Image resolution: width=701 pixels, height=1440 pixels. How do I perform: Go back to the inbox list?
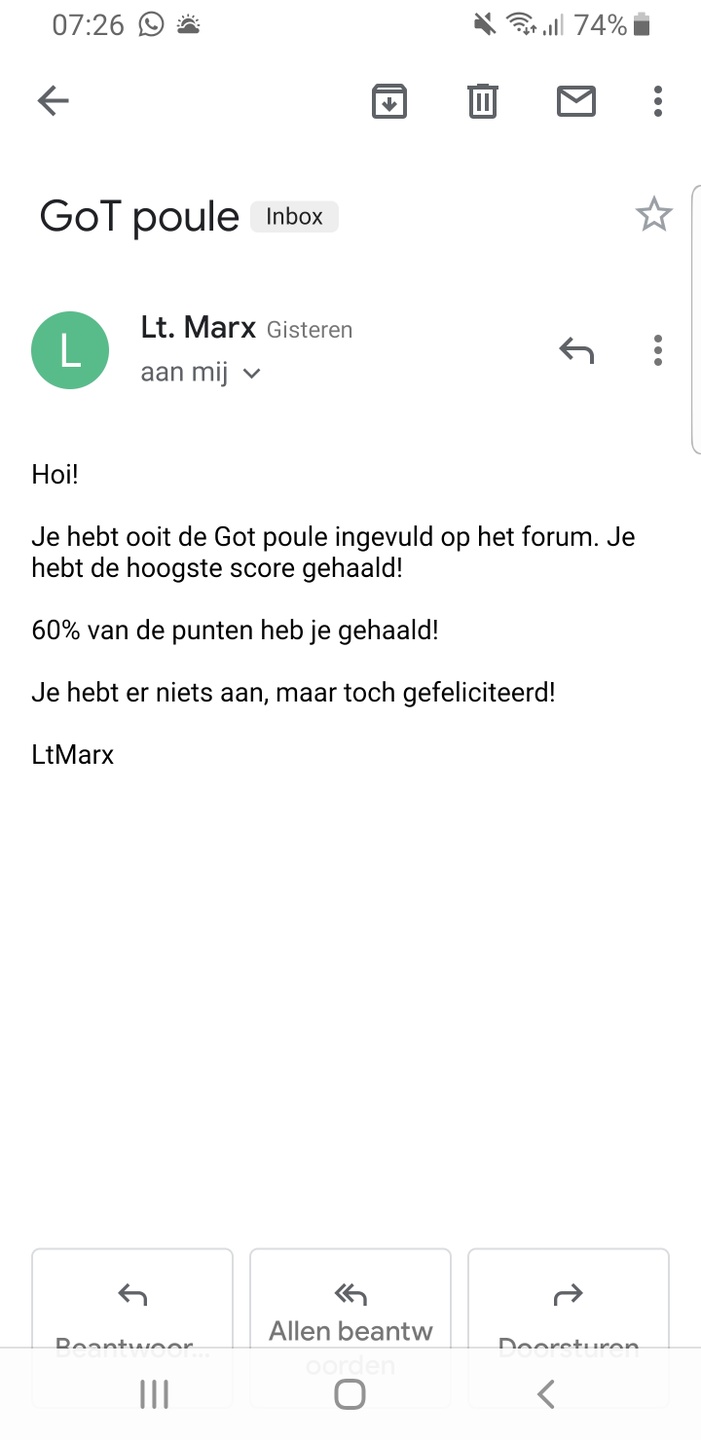pos(53,100)
